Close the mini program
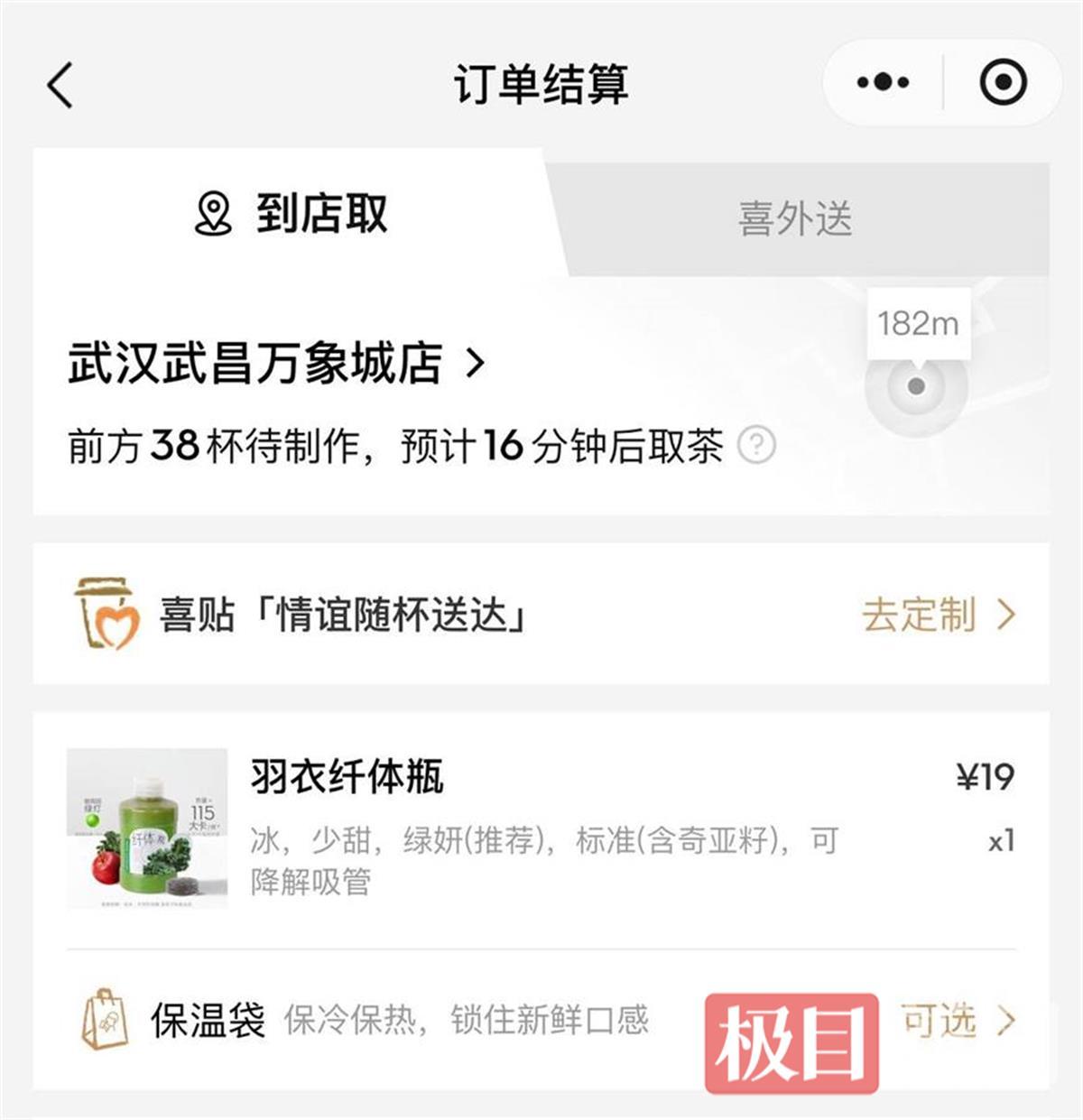The height and width of the screenshot is (1120, 1083). pos(1003,83)
